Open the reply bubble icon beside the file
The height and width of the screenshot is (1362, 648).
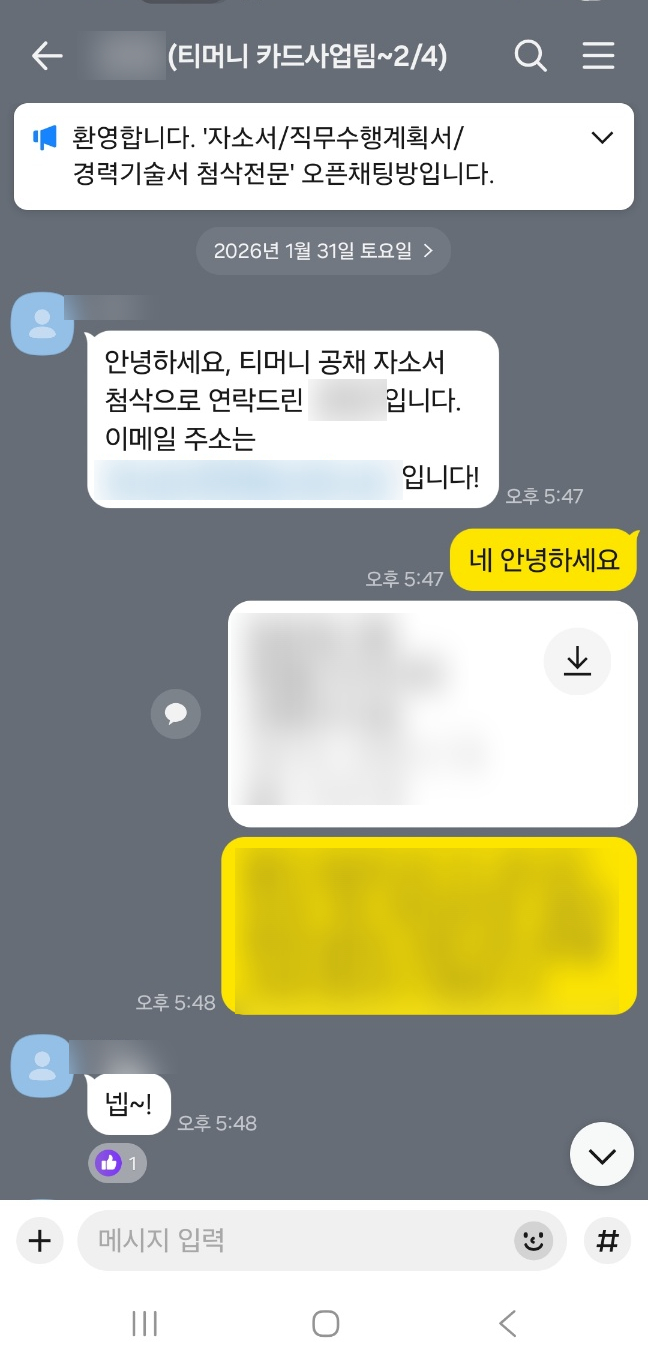coord(176,714)
